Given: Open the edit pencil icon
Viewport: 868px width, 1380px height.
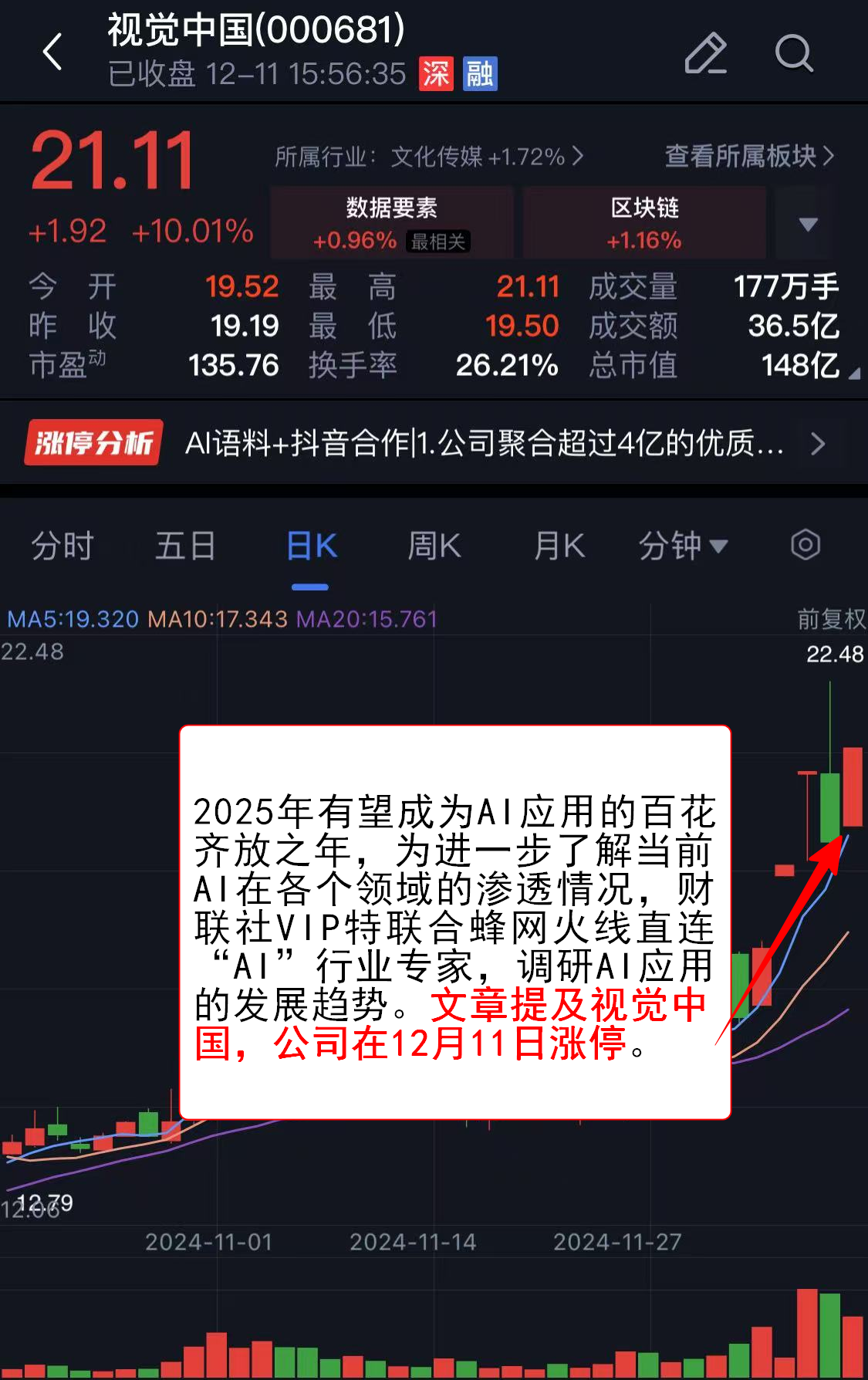Looking at the screenshot, I should tap(705, 53).
